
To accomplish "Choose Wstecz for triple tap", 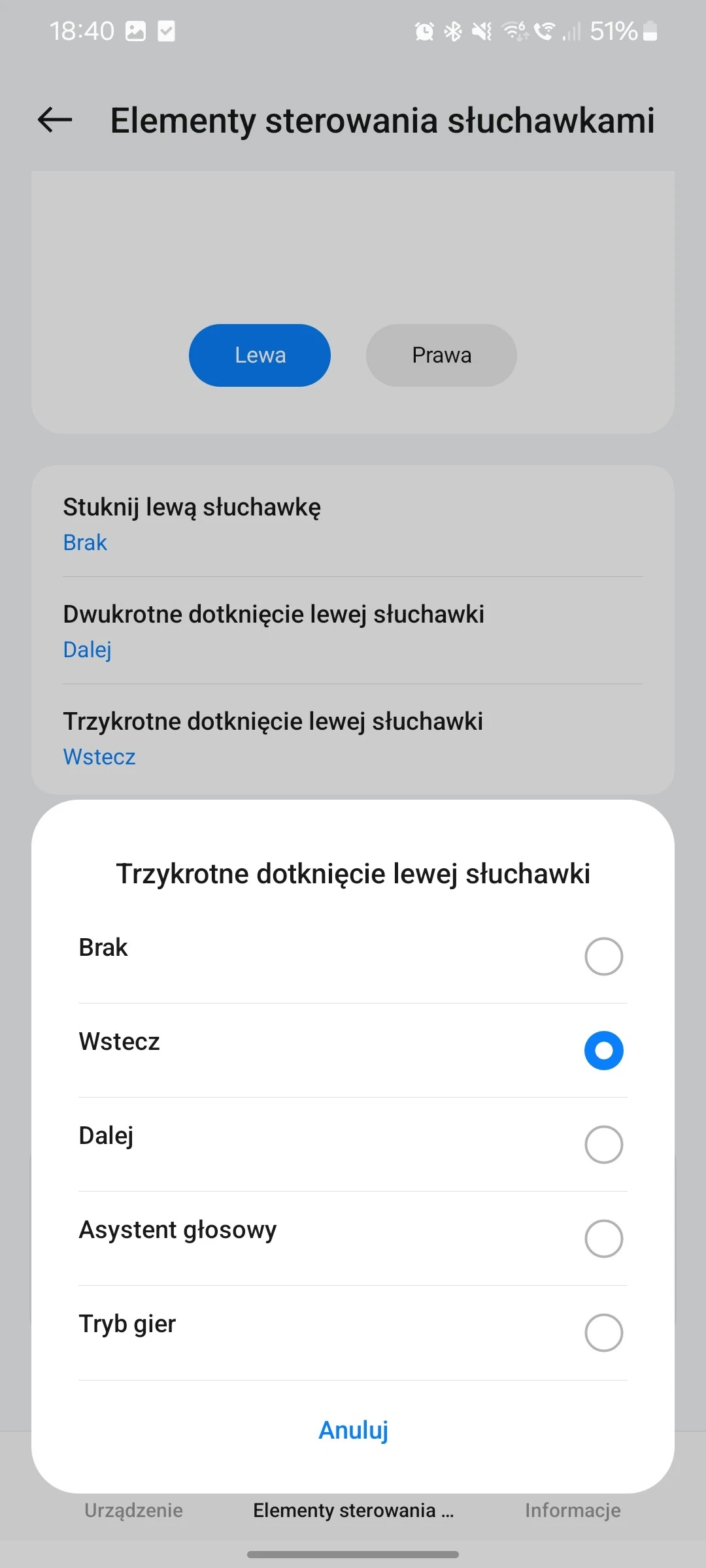I will click(x=603, y=1050).
